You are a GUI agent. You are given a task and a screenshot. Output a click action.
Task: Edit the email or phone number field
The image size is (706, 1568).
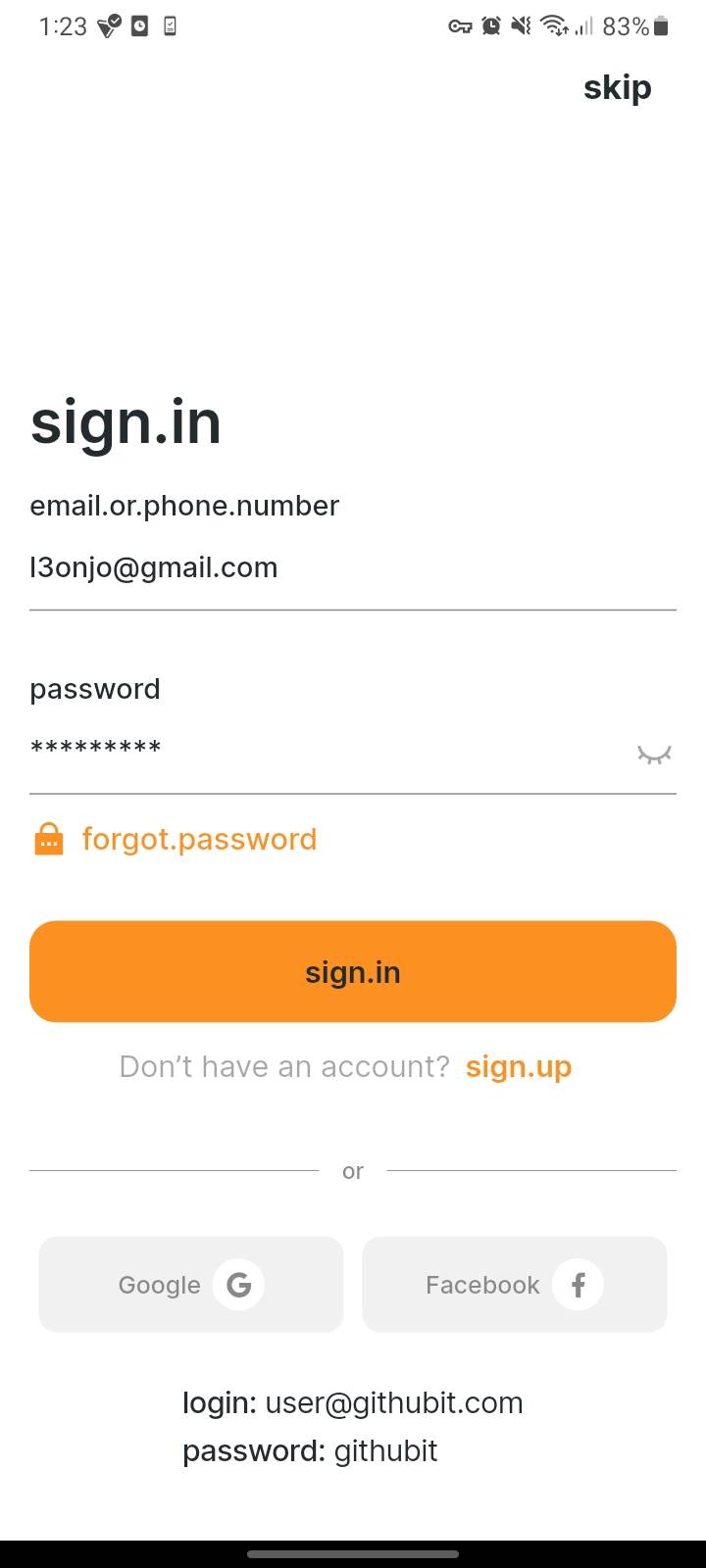333,568
